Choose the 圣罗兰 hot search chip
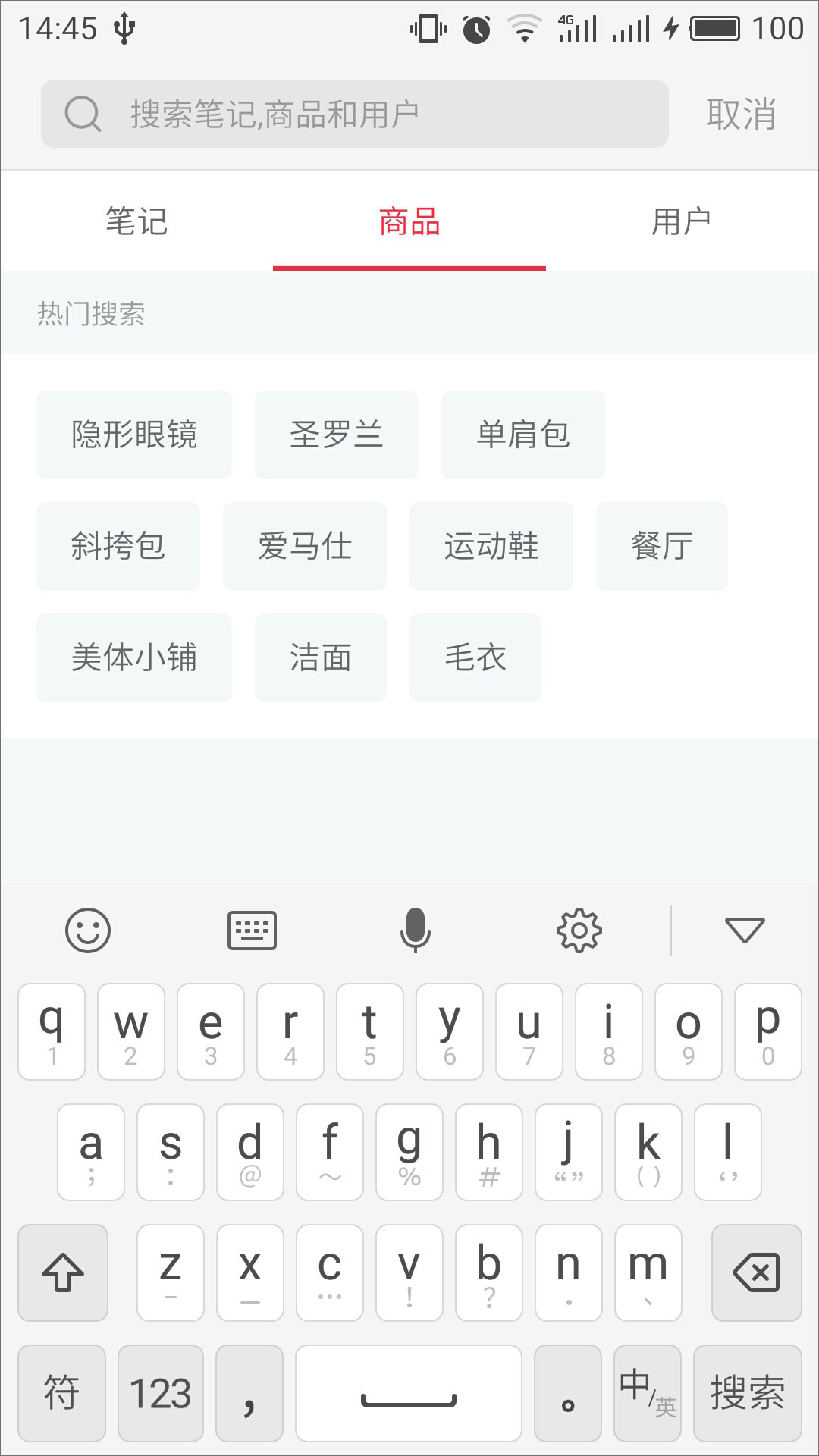This screenshot has width=819, height=1456. [x=336, y=435]
